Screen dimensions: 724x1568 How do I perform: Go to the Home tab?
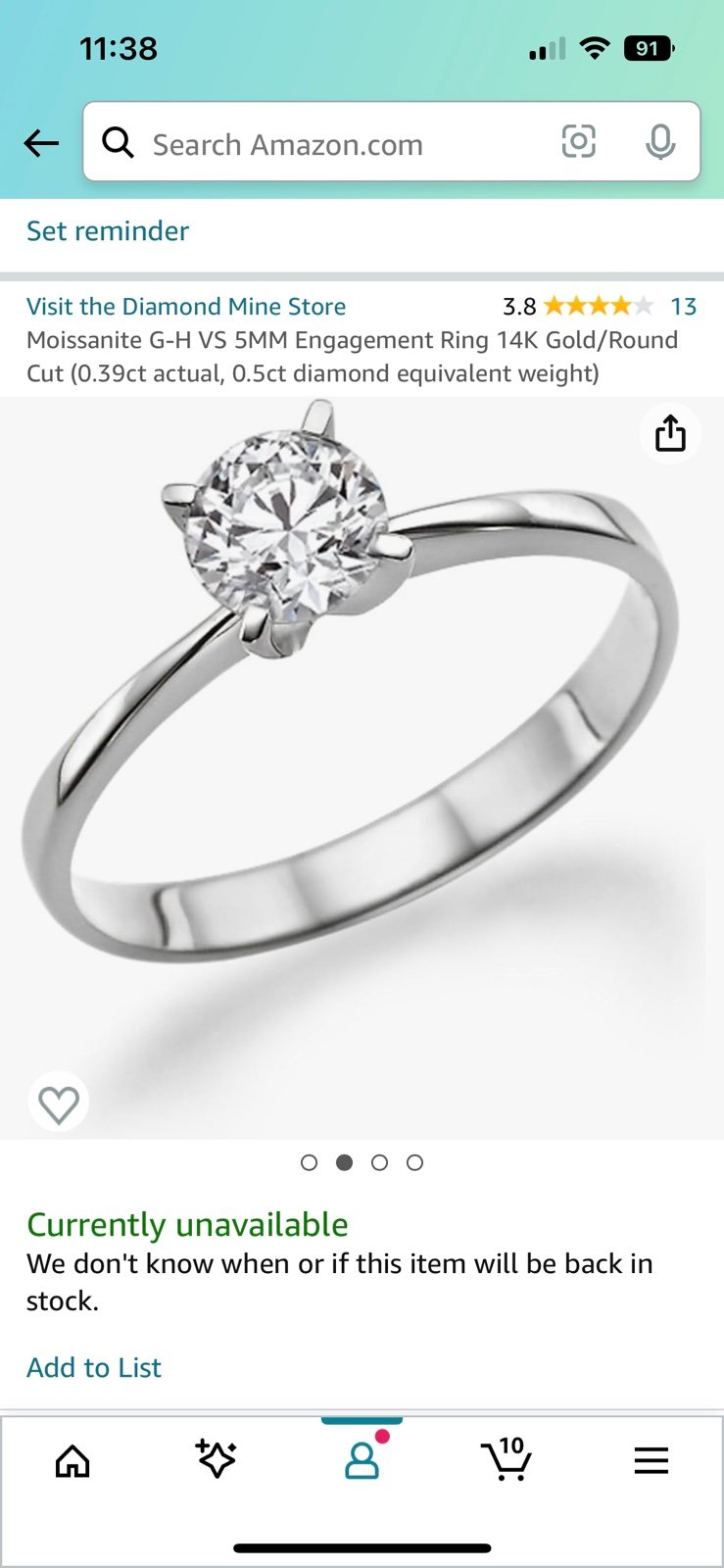72,1461
